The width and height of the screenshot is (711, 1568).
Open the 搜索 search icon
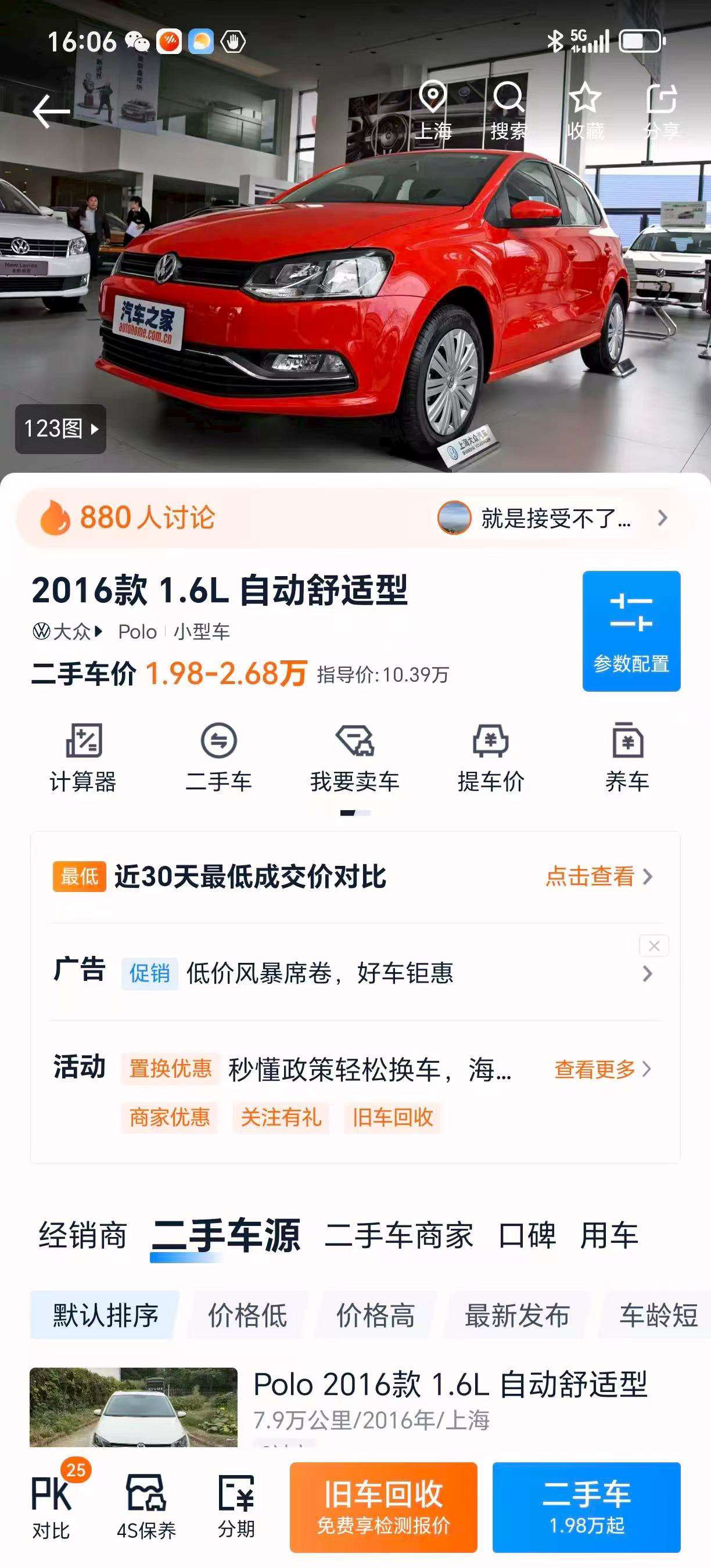[x=508, y=110]
